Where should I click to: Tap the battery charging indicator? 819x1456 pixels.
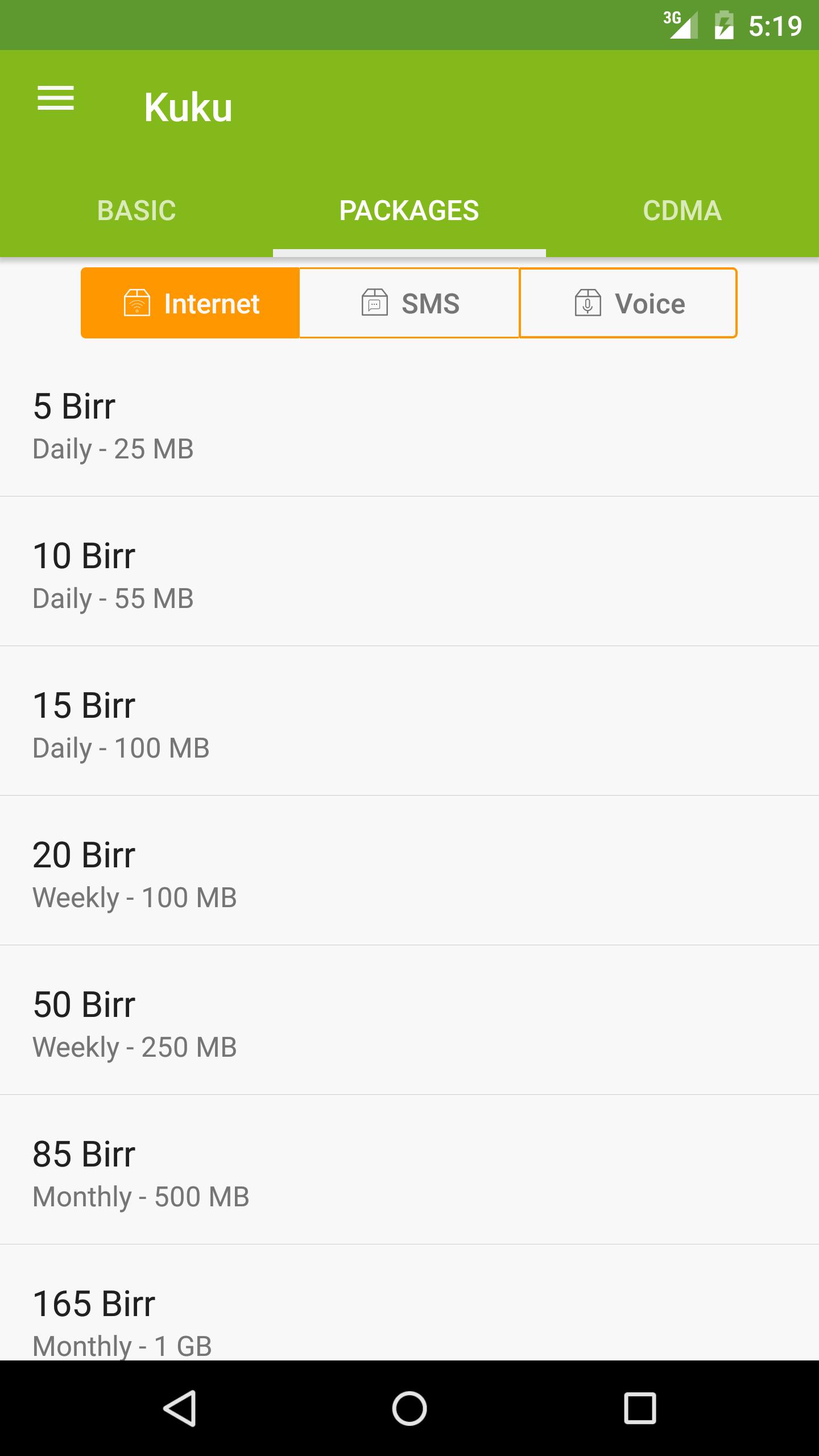(723, 24)
